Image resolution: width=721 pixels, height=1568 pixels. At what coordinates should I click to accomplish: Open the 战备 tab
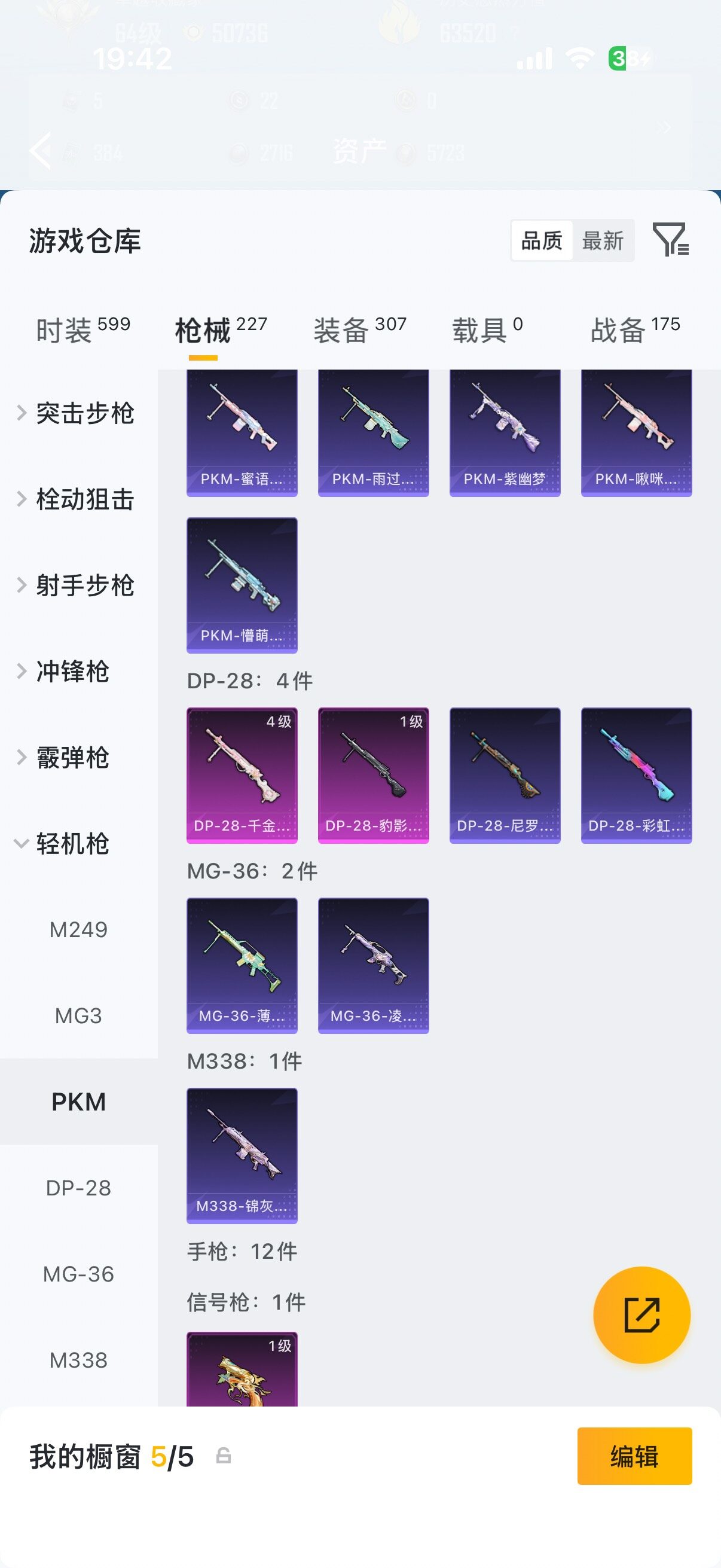(636, 330)
